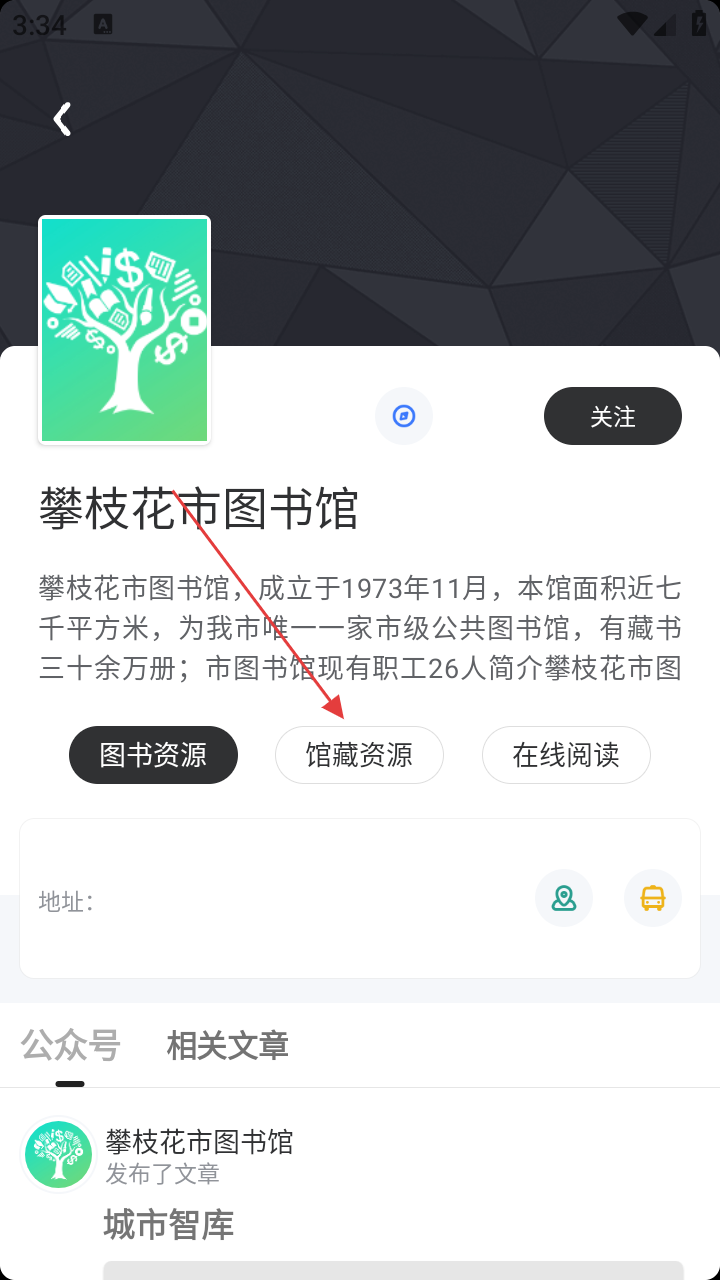The height and width of the screenshot is (1280, 720).
Task: Follow the library with 关注
Action: [x=612, y=416]
